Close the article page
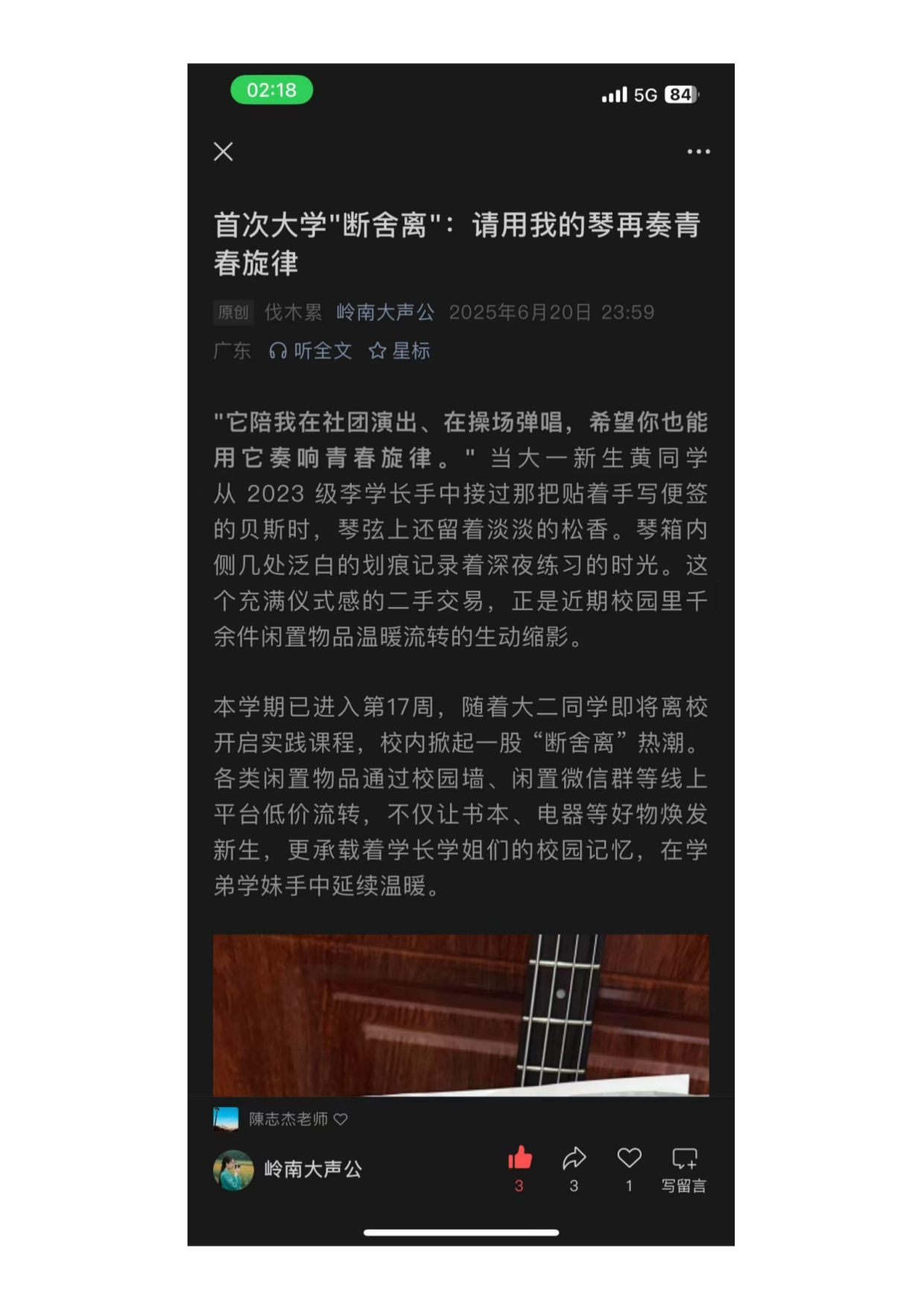Image resolution: width=924 pixels, height=1306 pixels. 223,152
